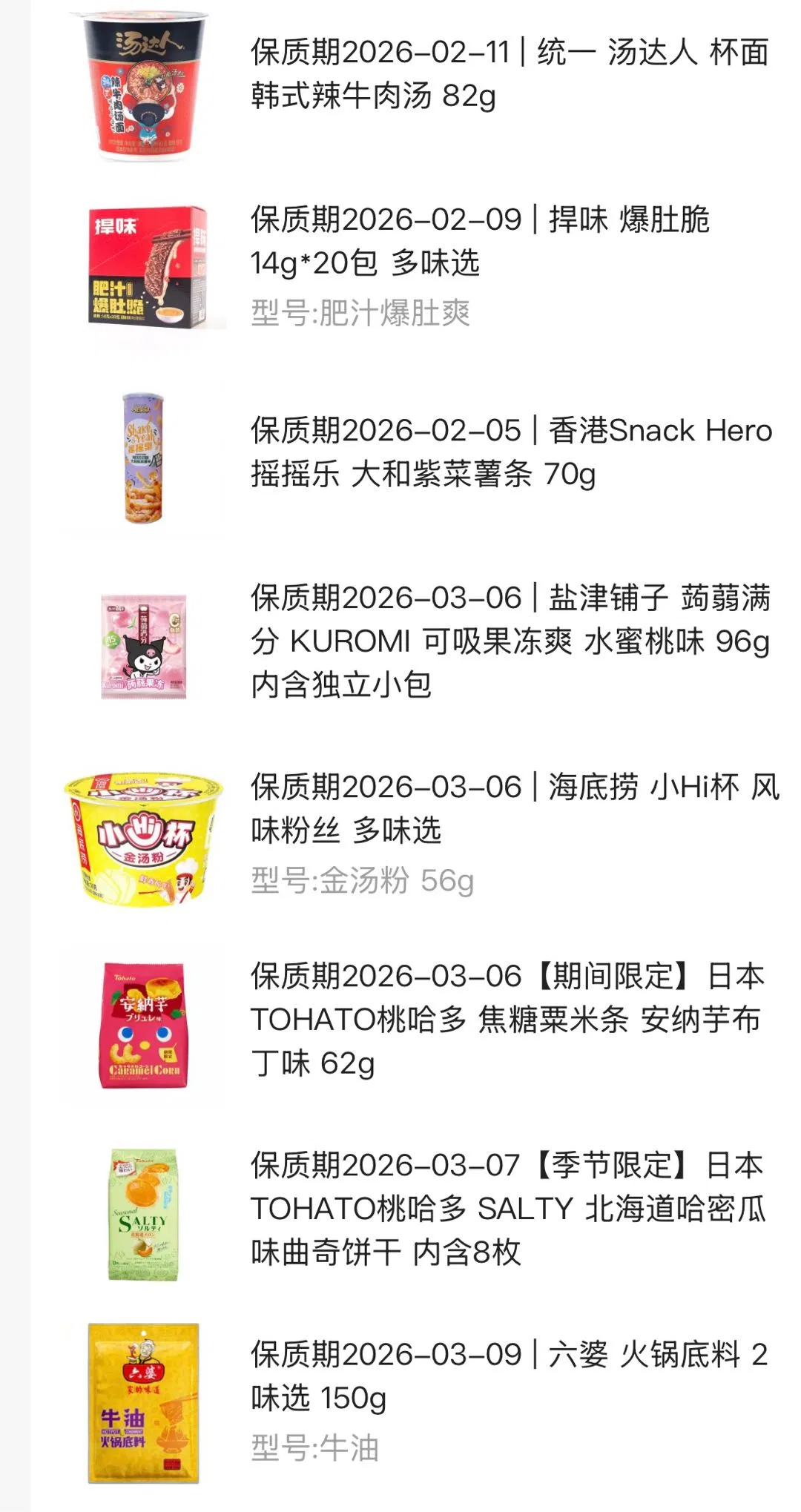
Task: Open TOHATO SALTY 北海道哈密瓜味曲奇 item
Action: (507, 1208)
